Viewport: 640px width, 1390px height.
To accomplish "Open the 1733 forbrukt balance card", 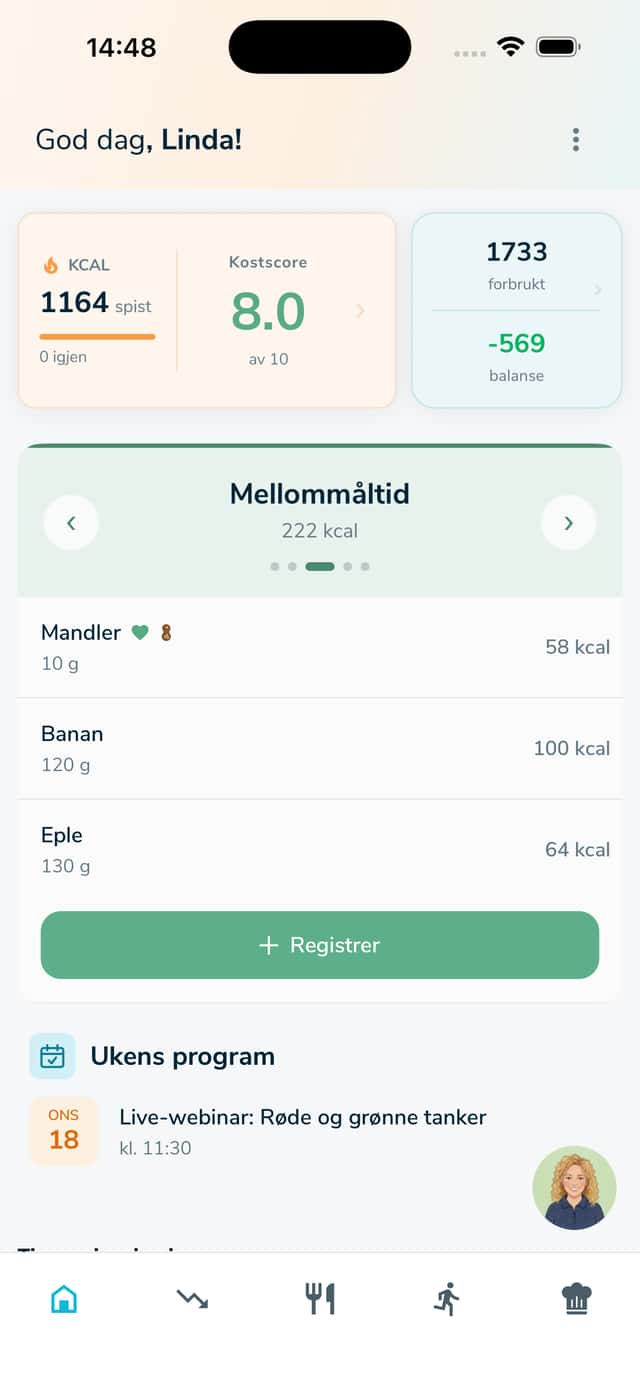I will 516,310.
